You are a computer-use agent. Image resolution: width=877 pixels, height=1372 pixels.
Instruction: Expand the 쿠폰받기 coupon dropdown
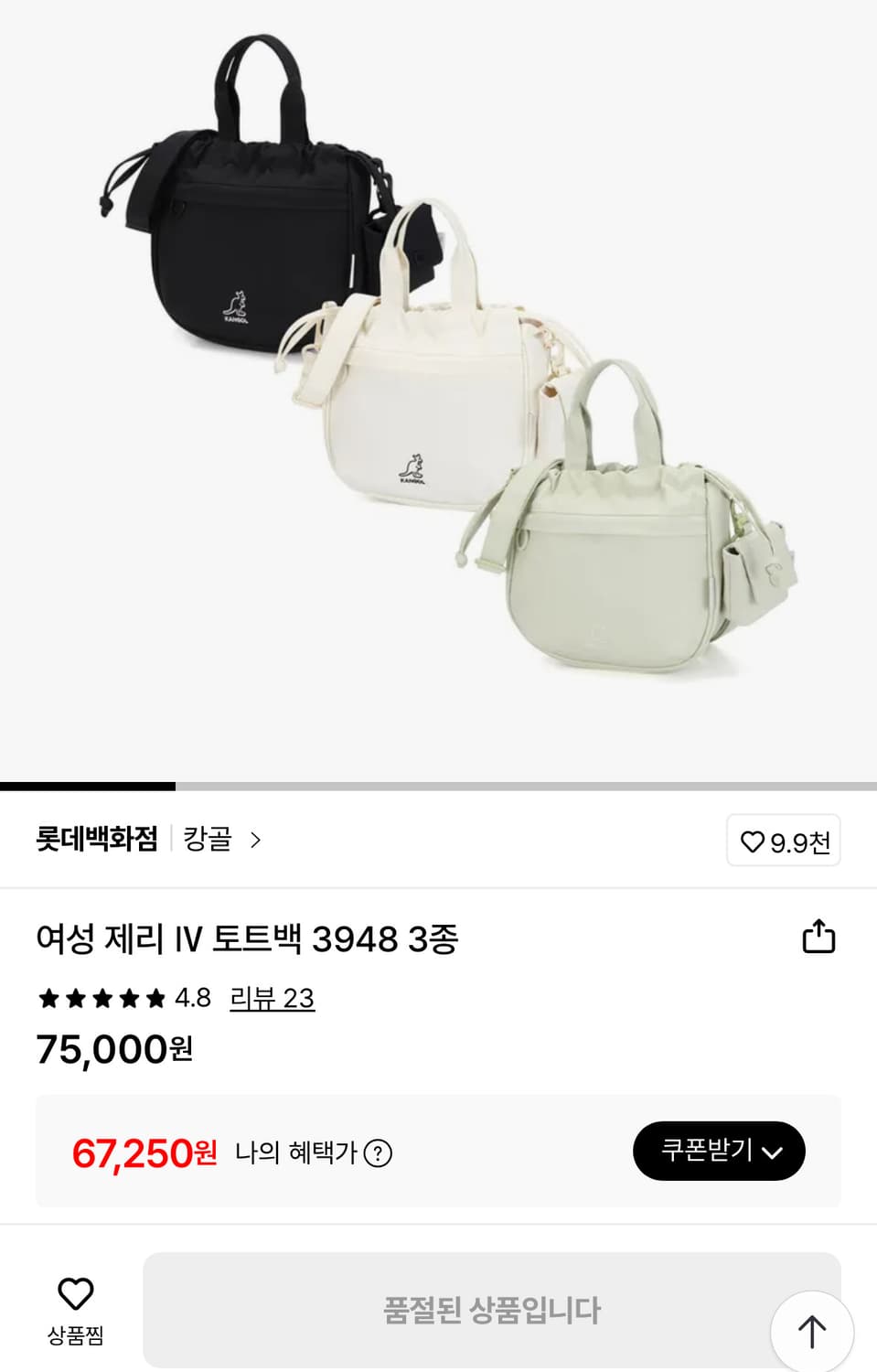[719, 1152]
